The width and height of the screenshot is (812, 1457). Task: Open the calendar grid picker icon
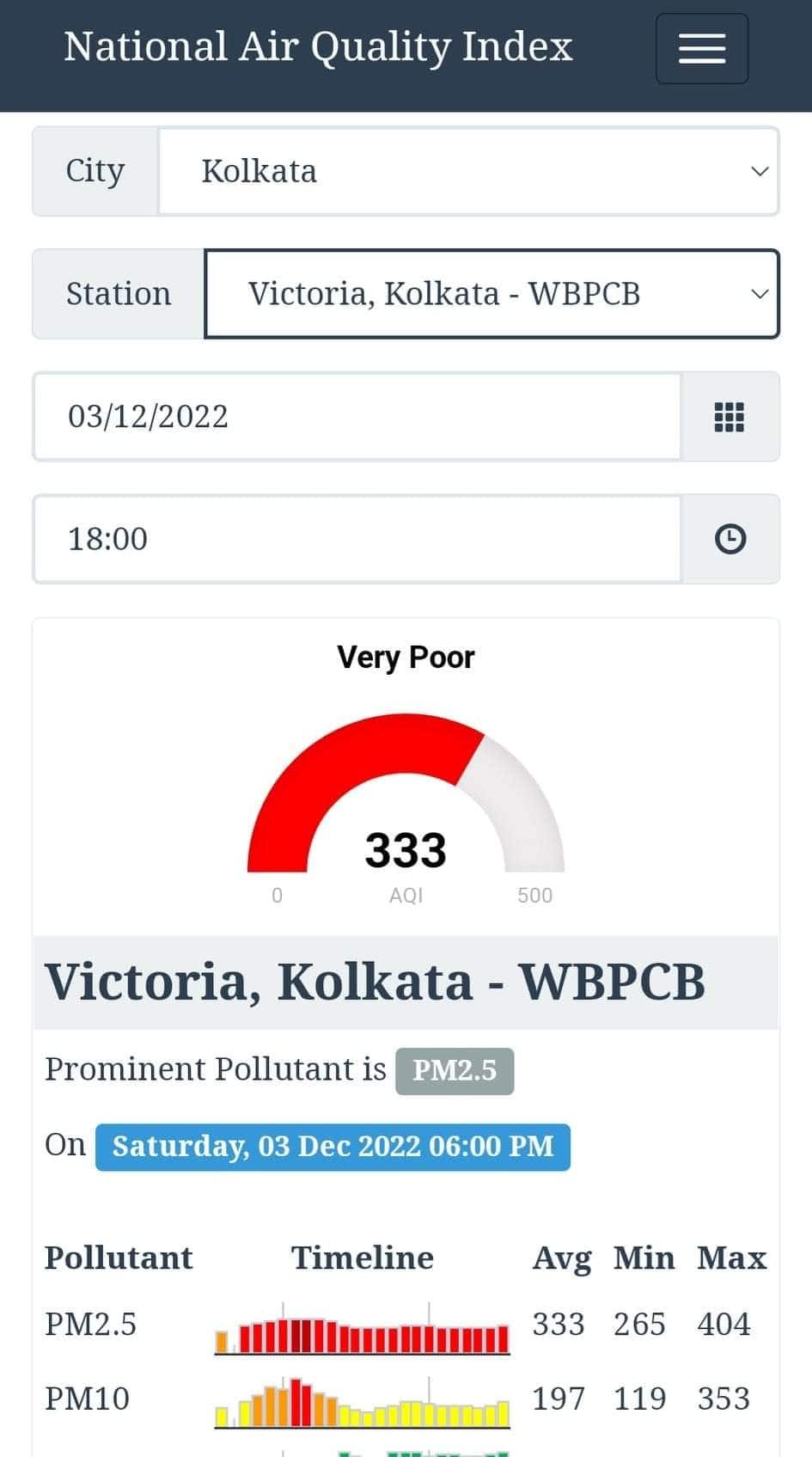point(730,417)
